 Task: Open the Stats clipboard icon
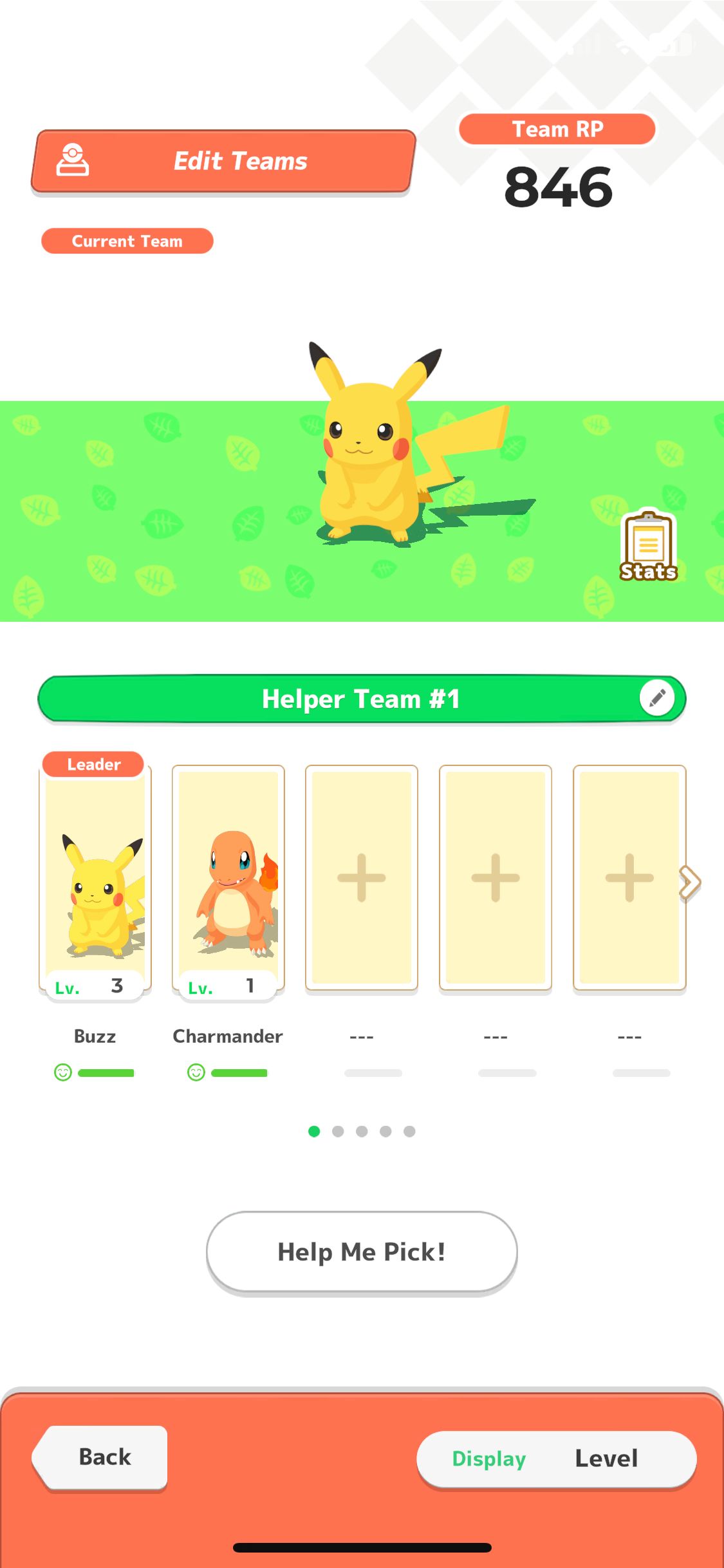[x=648, y=547]
